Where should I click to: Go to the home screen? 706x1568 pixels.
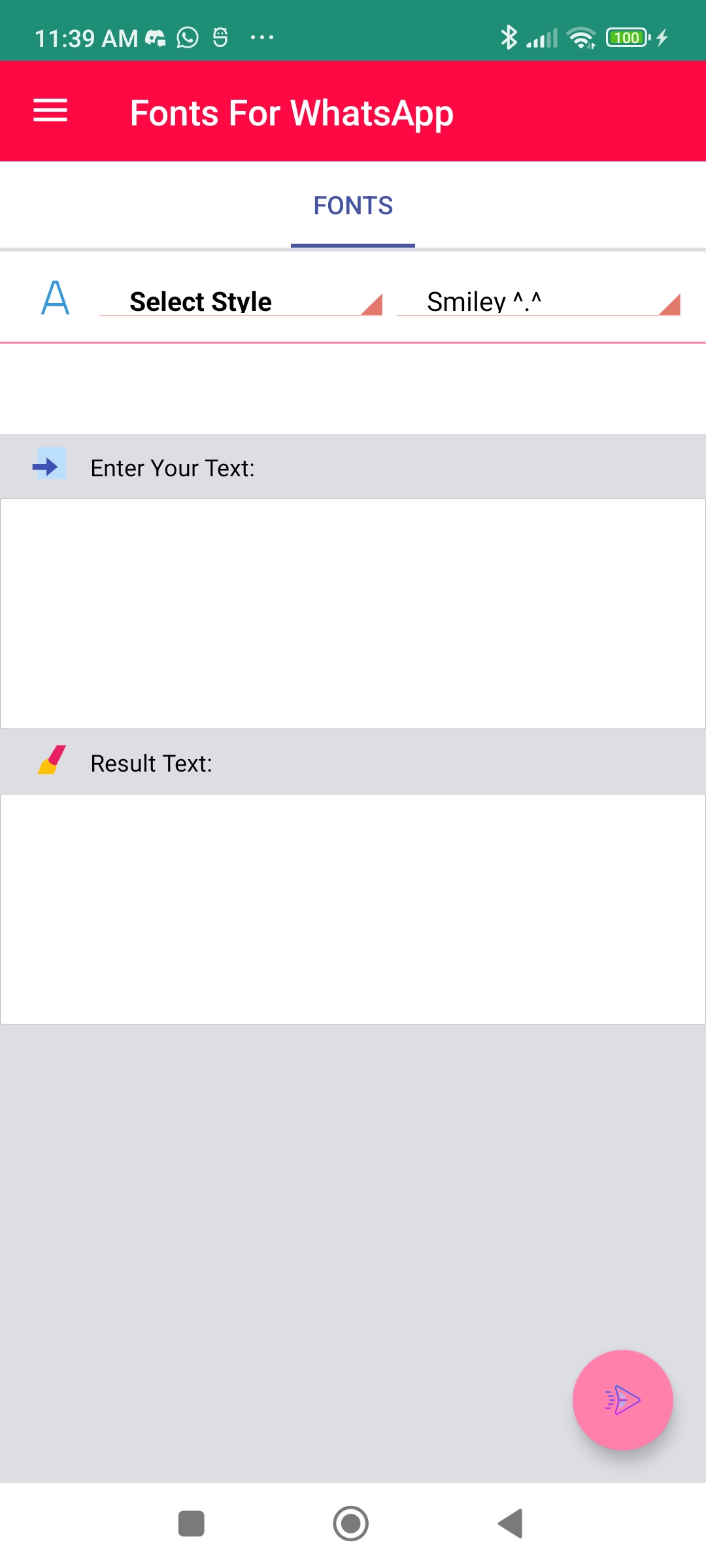[x=351, y=1524]
